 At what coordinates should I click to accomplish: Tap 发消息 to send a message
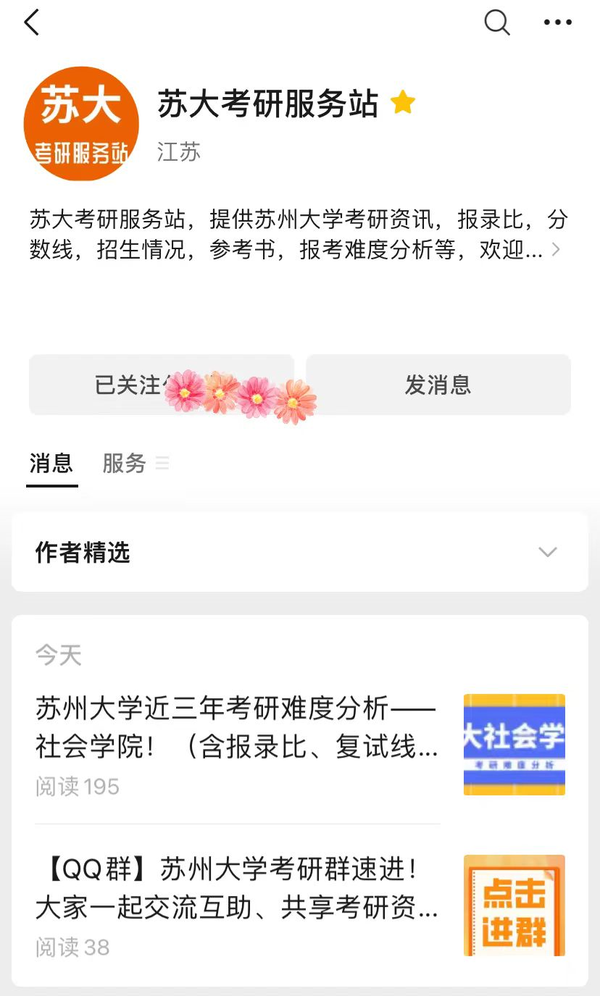coord(438,385)
